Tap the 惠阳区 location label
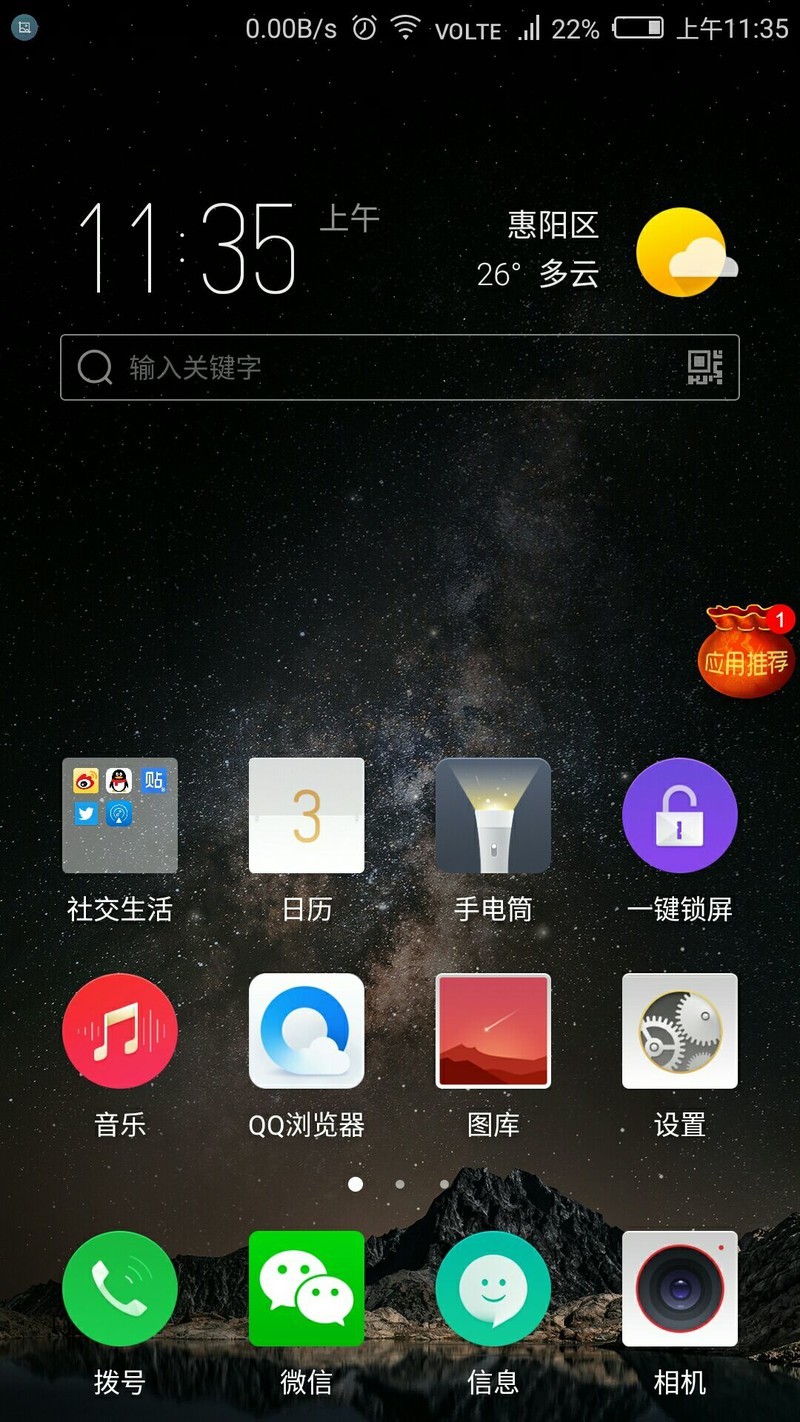This screenshot has width=800, height=1422. point(552,225)
